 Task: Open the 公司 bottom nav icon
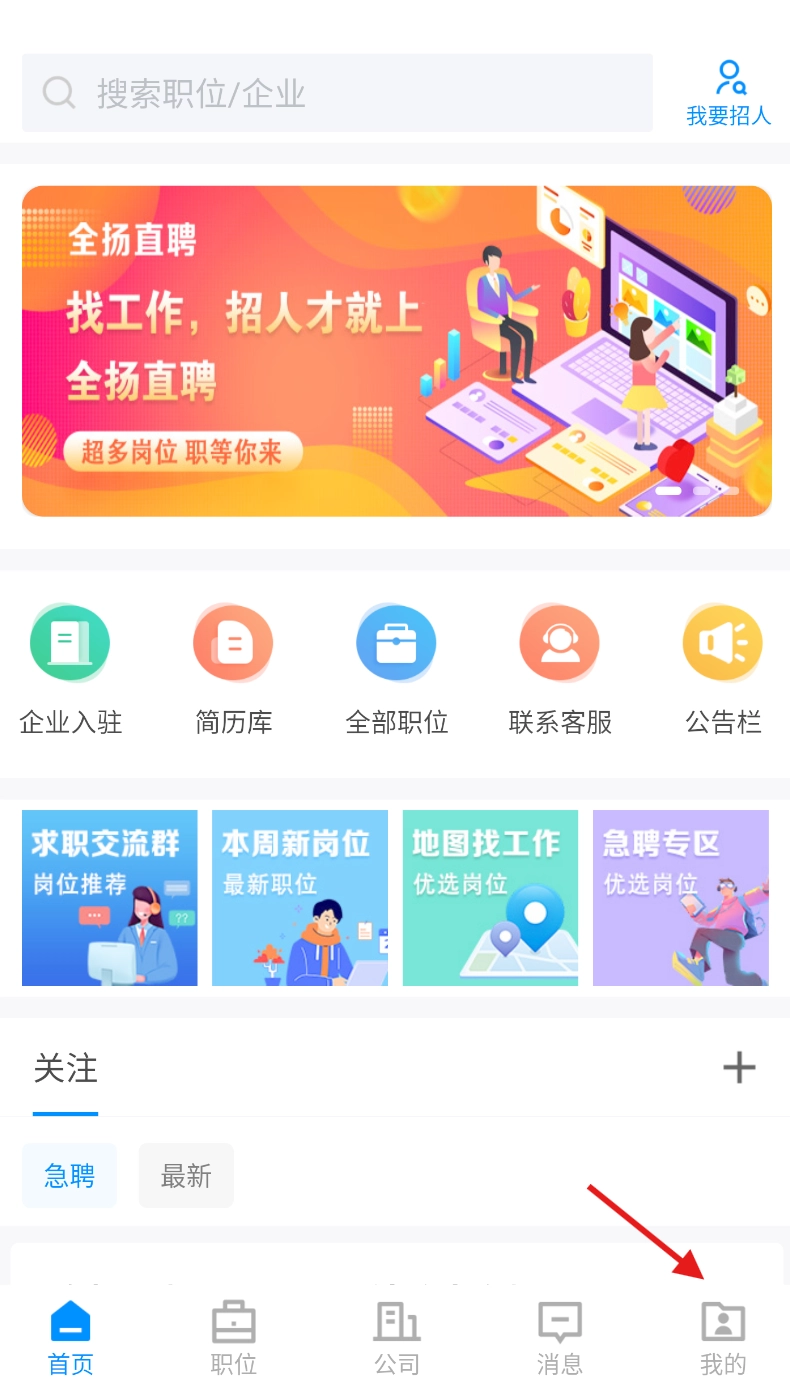[396, 1330]
